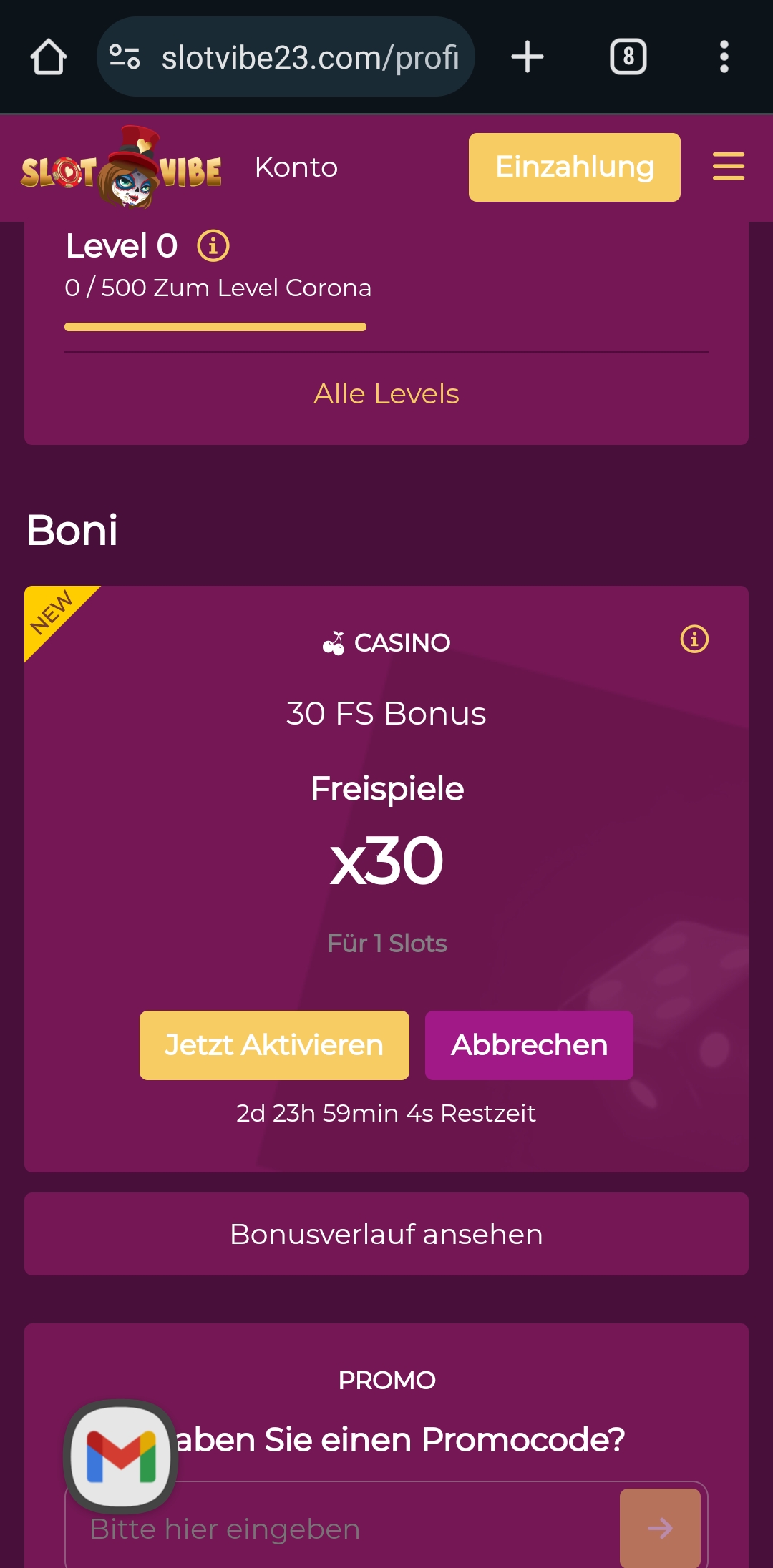Open a new browser tab

click(x=528, y=57)
